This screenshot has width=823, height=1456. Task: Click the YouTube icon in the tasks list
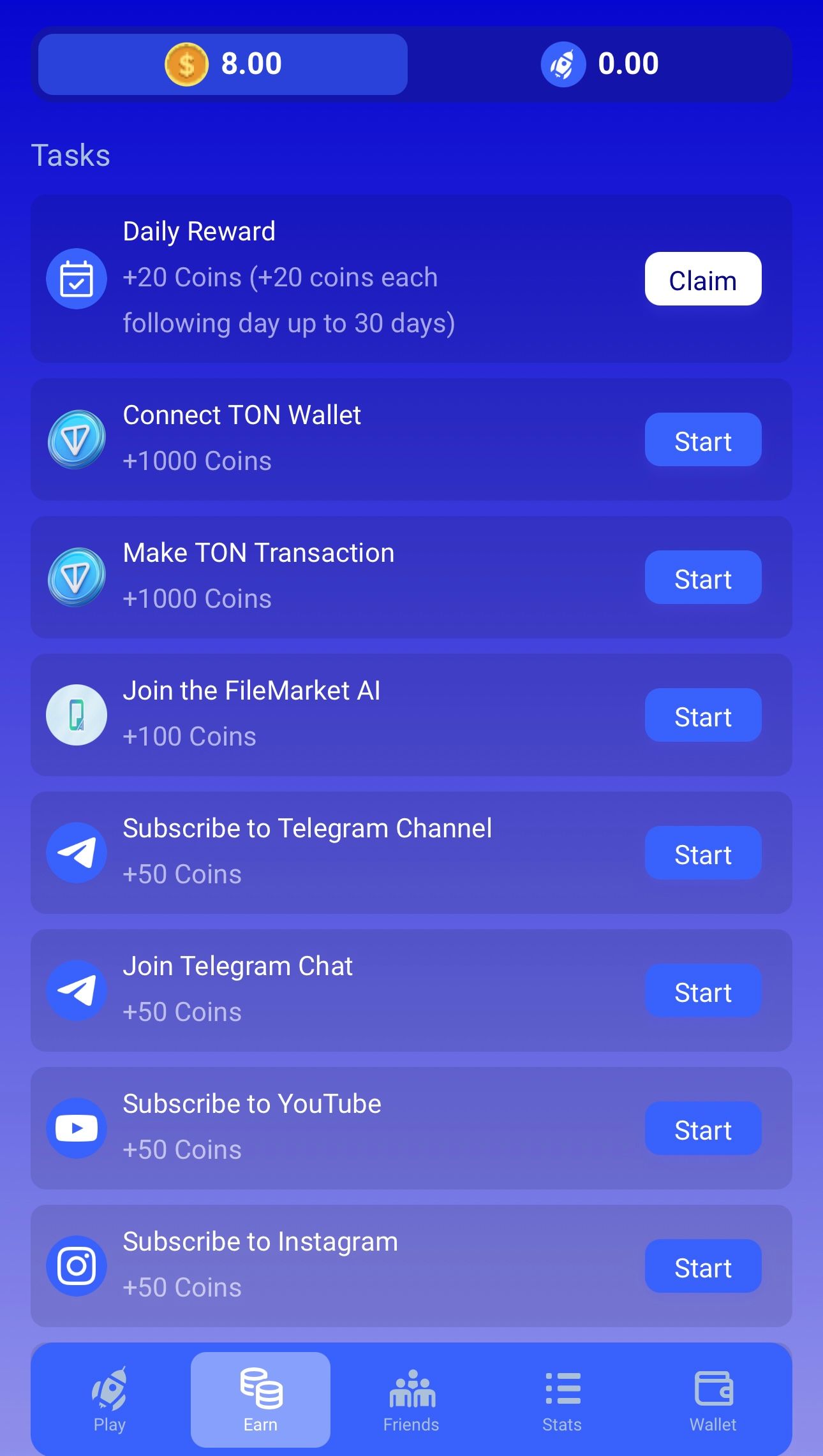[x=76, y=1128]
